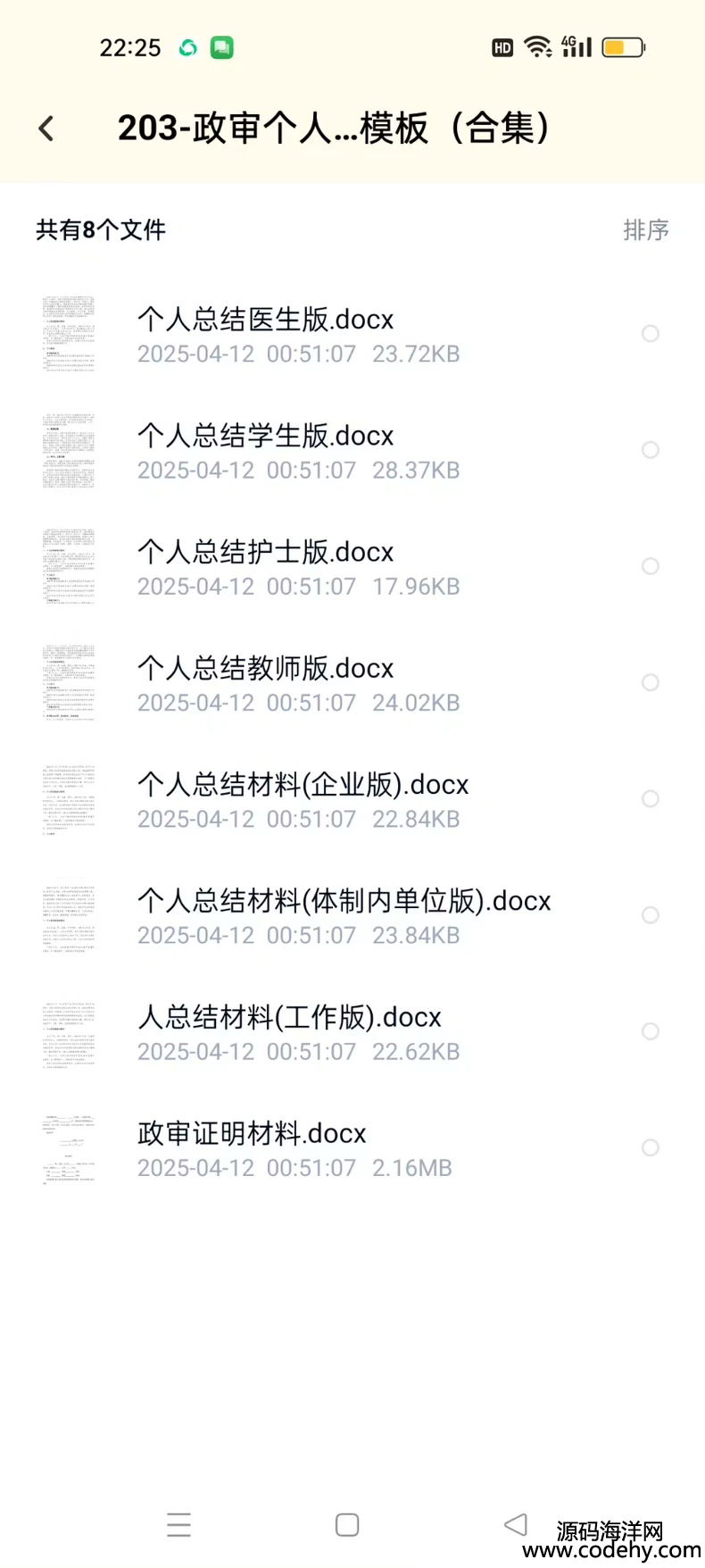
Task: Go back using the top-left arrow
Action: [x=46, y=129]
